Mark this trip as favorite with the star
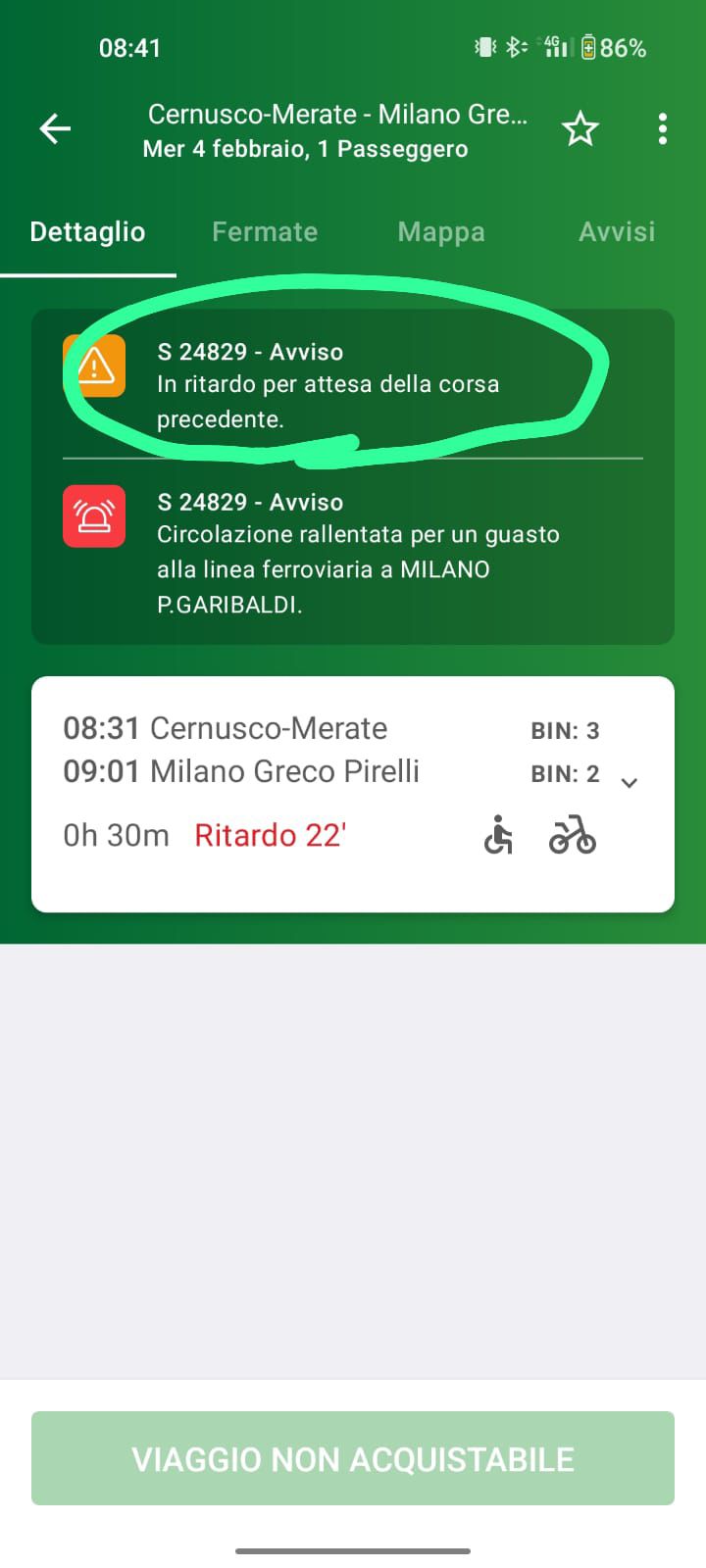 tap(580, 128)
